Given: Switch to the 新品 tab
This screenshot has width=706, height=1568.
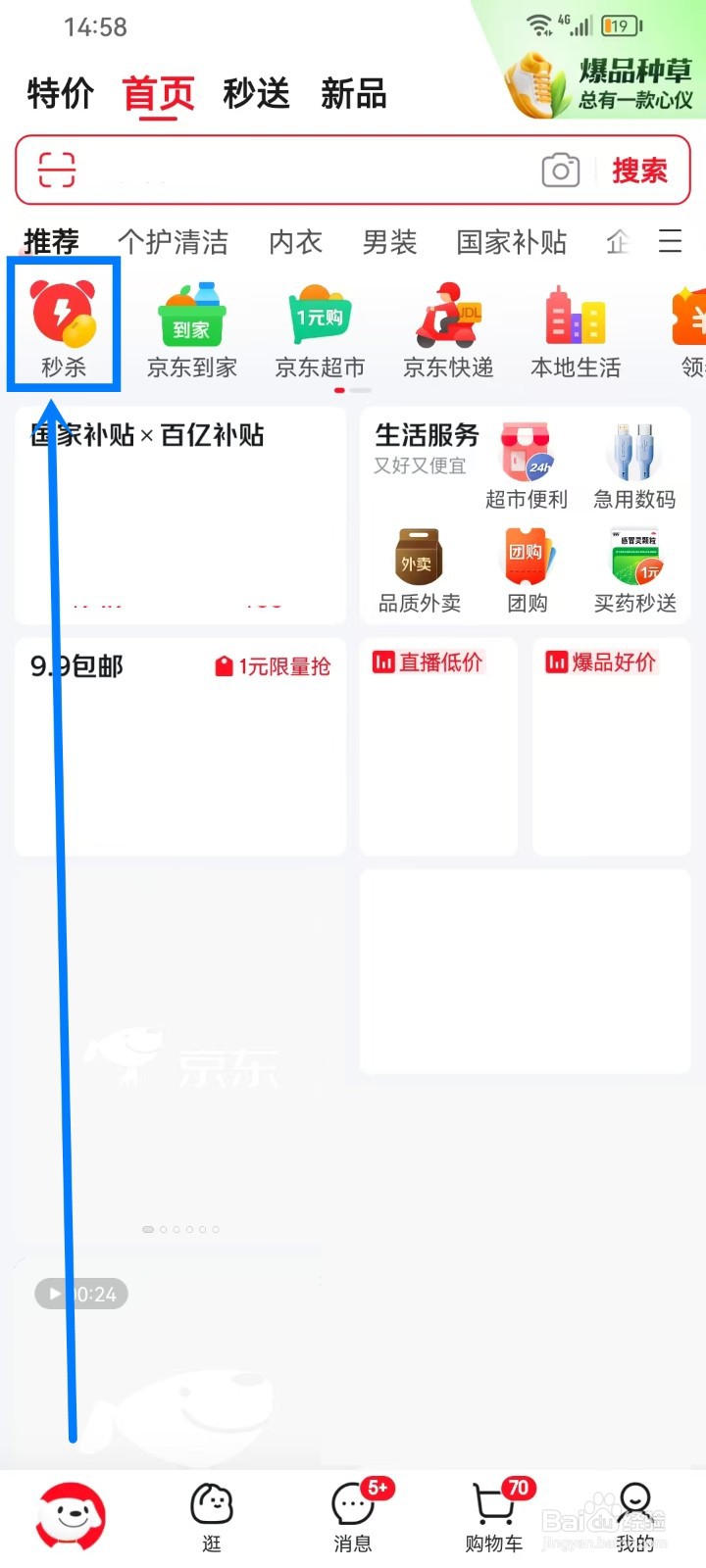Looking at the screenshot, I should [354, 93].
